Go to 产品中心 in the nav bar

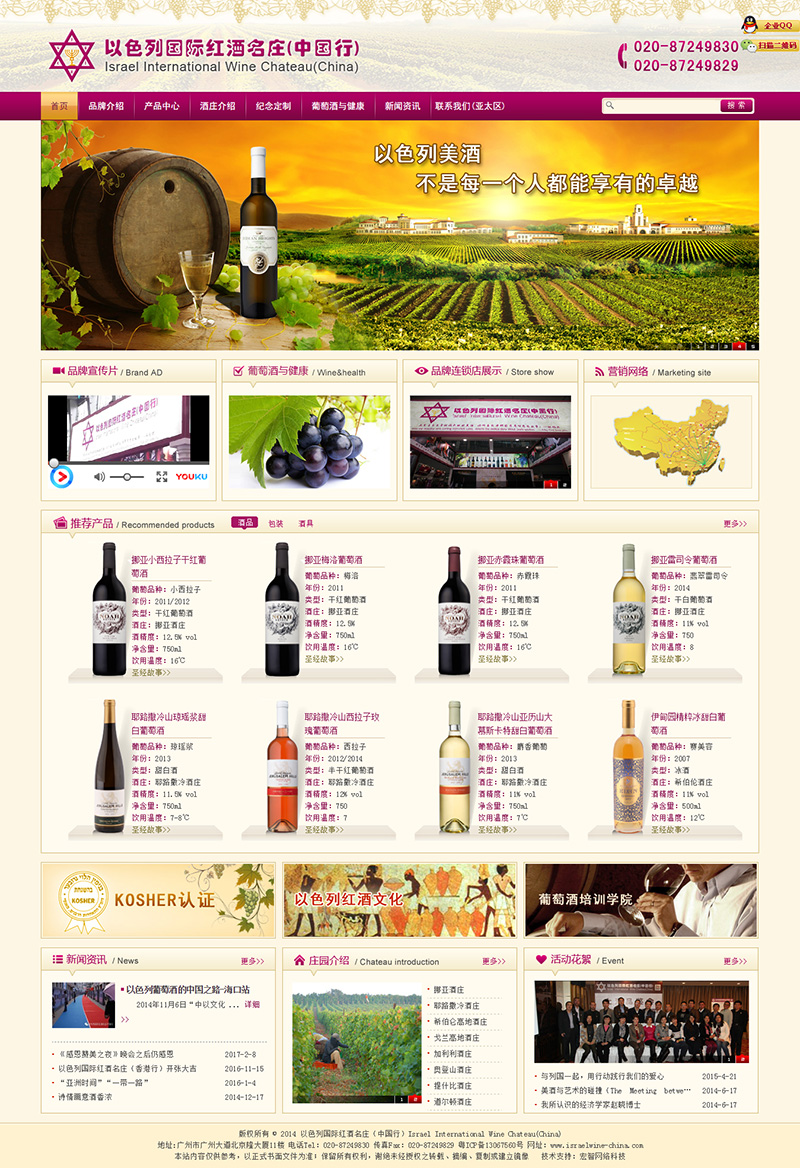(161, 106)
